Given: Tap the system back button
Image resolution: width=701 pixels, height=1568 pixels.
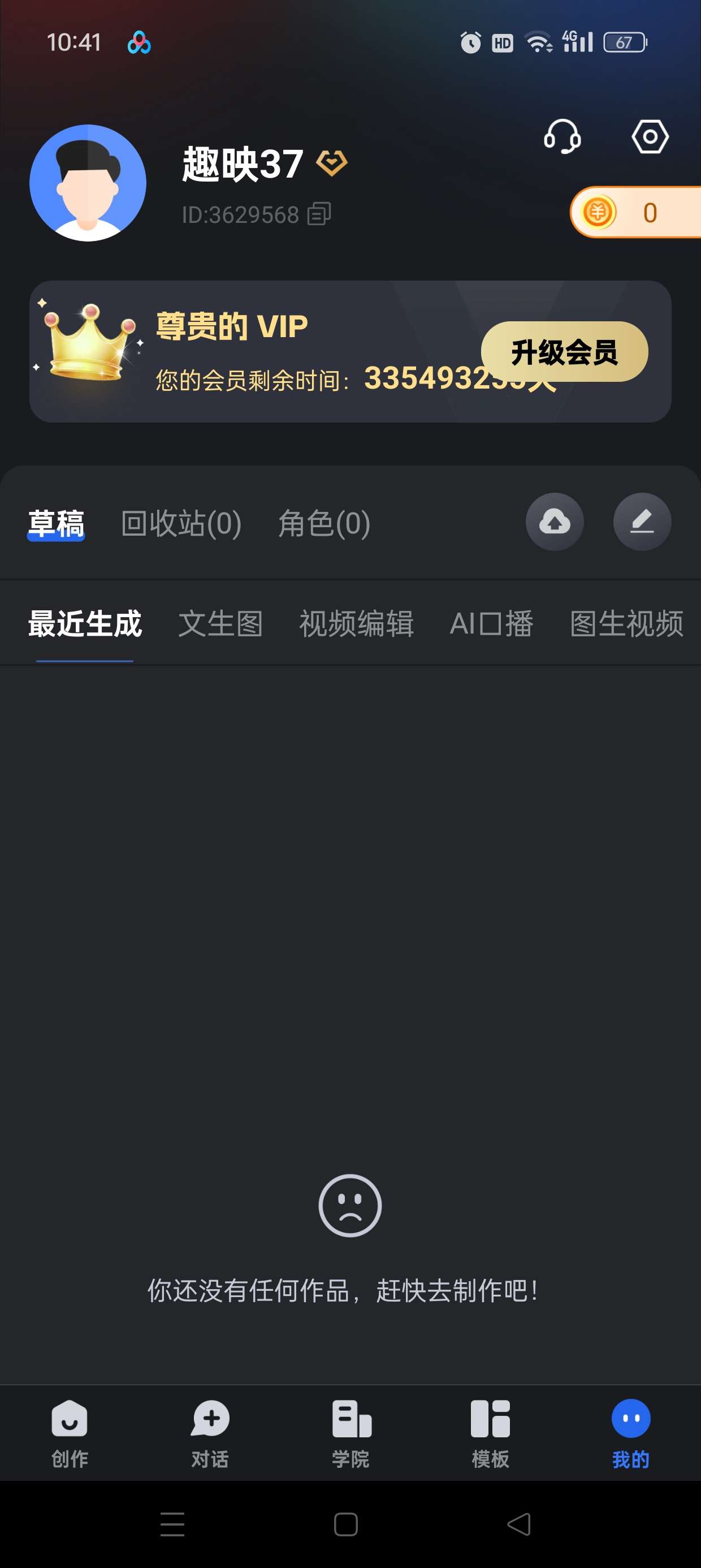Looking at the screenshot, I should click(518, 1524).
